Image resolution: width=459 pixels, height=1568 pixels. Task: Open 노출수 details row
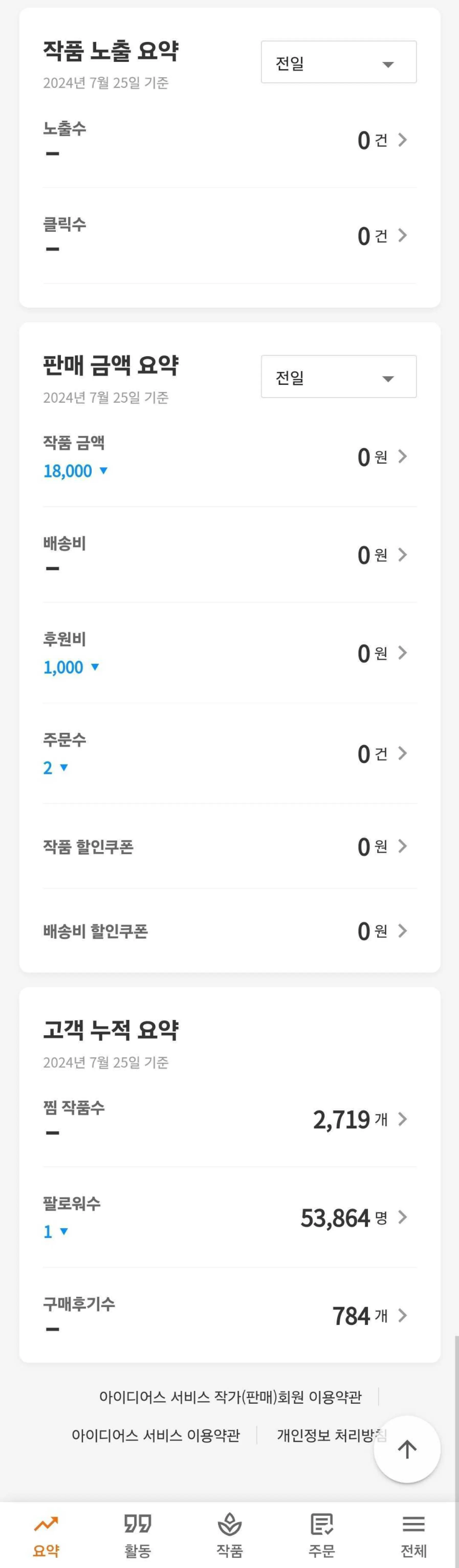(x=402, y=140)
